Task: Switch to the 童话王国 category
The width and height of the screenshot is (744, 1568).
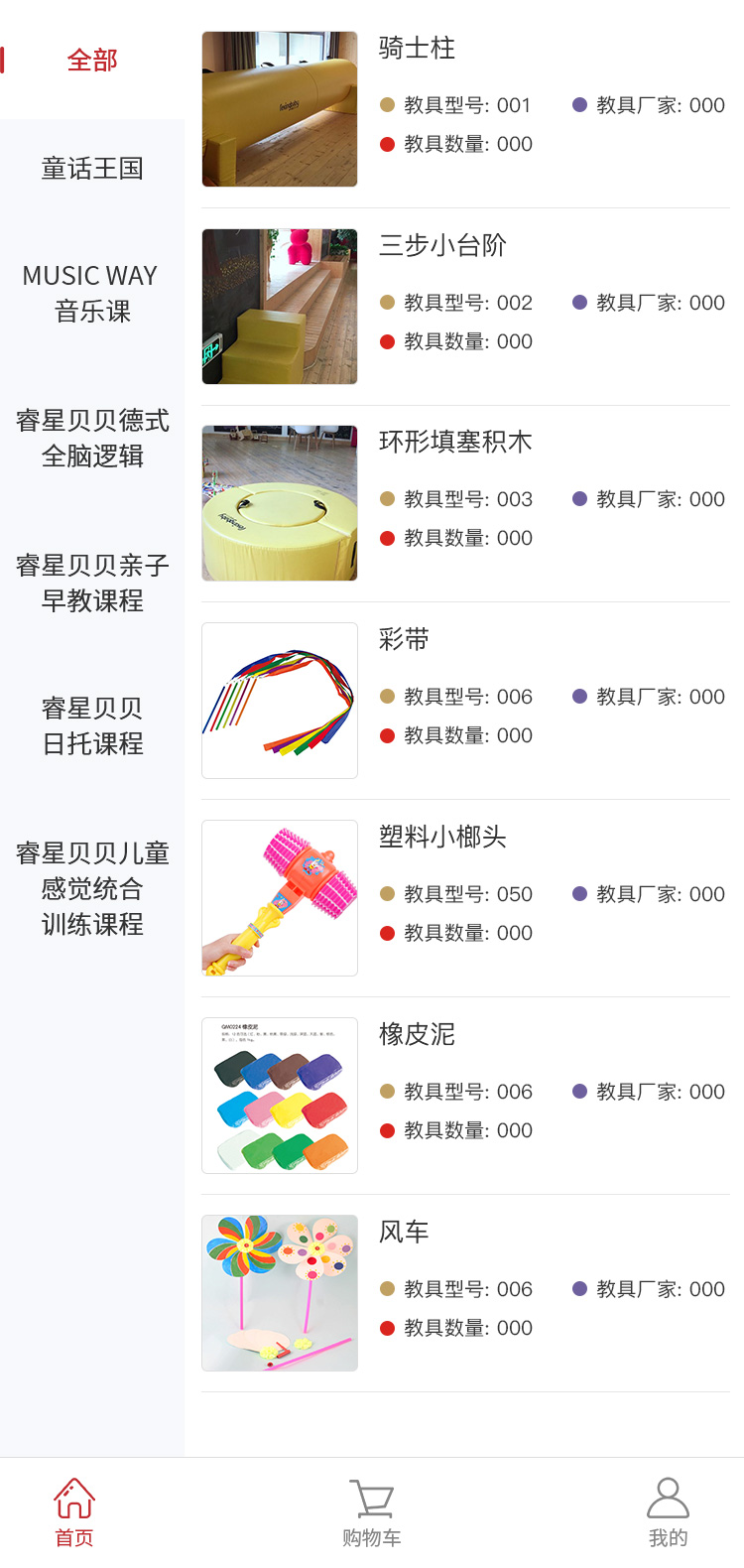Action: point(92,169)
